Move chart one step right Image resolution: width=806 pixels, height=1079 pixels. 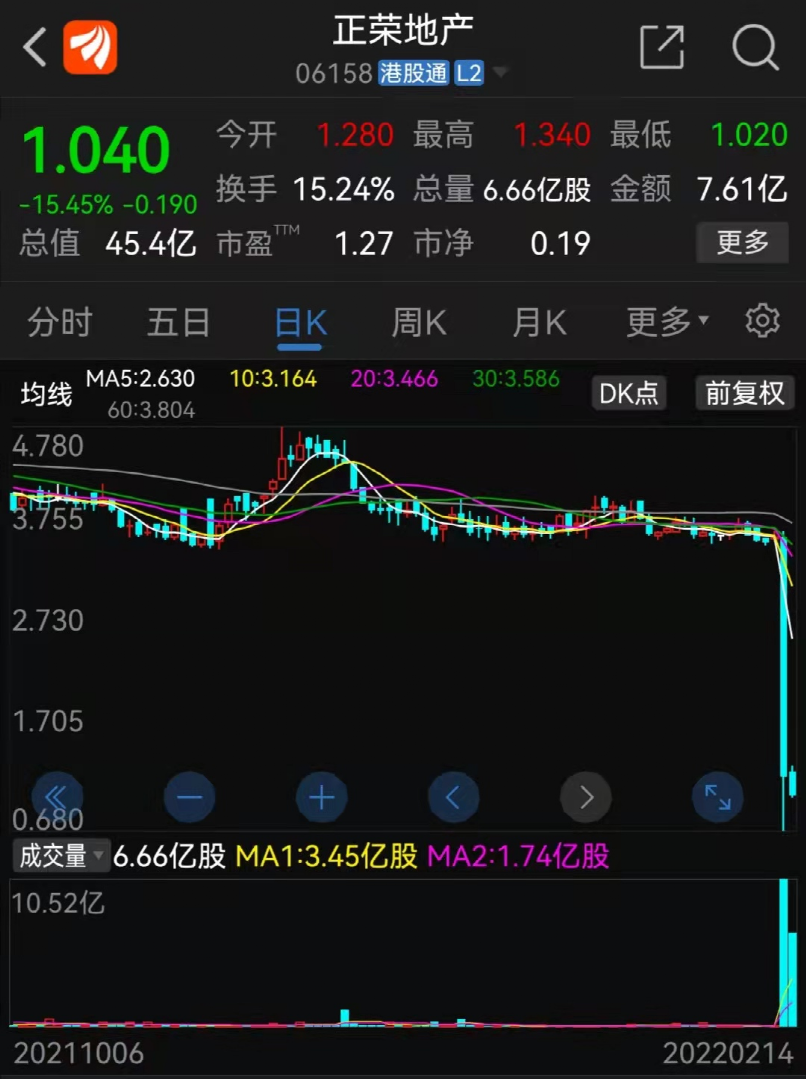tap(585, 797)
